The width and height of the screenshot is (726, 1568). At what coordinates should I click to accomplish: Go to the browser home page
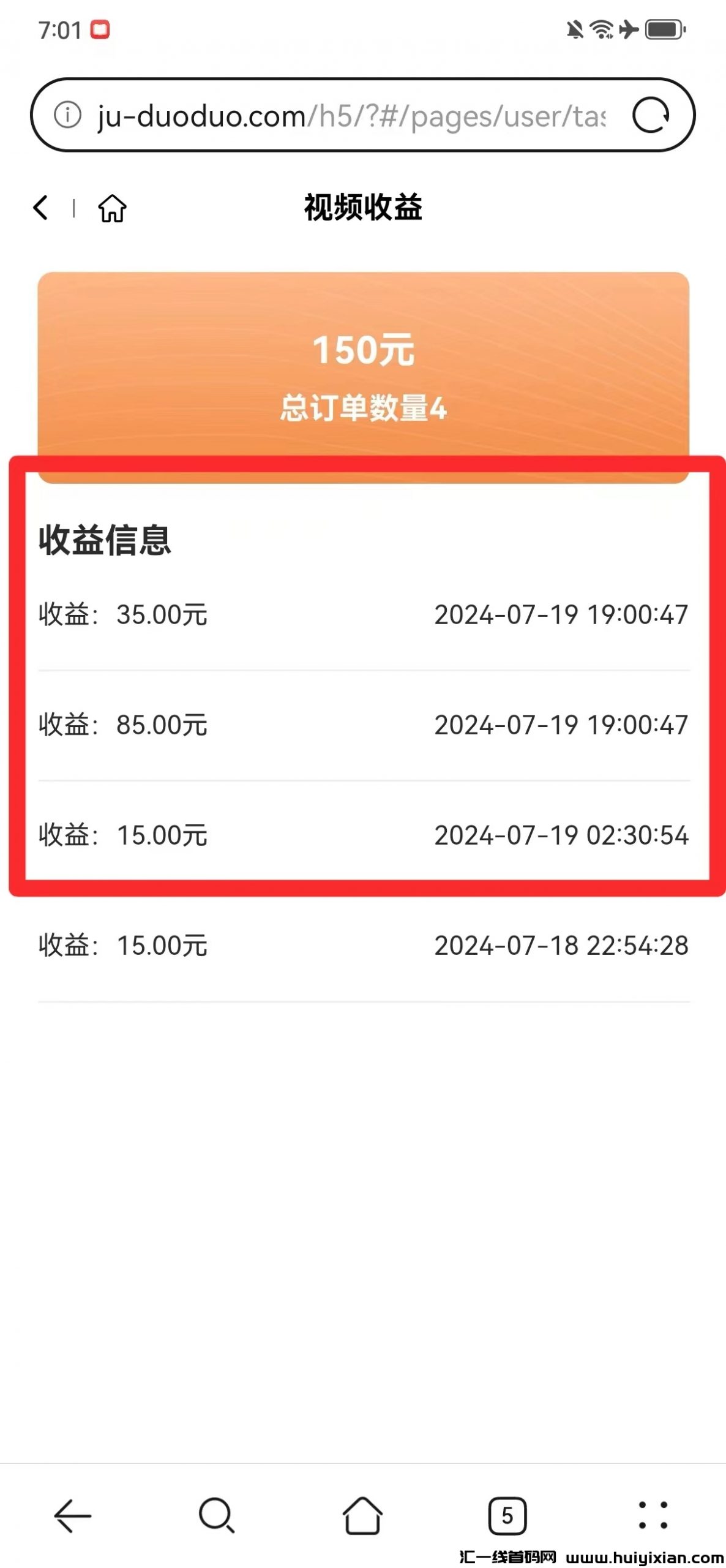(x=362, y=1515)
